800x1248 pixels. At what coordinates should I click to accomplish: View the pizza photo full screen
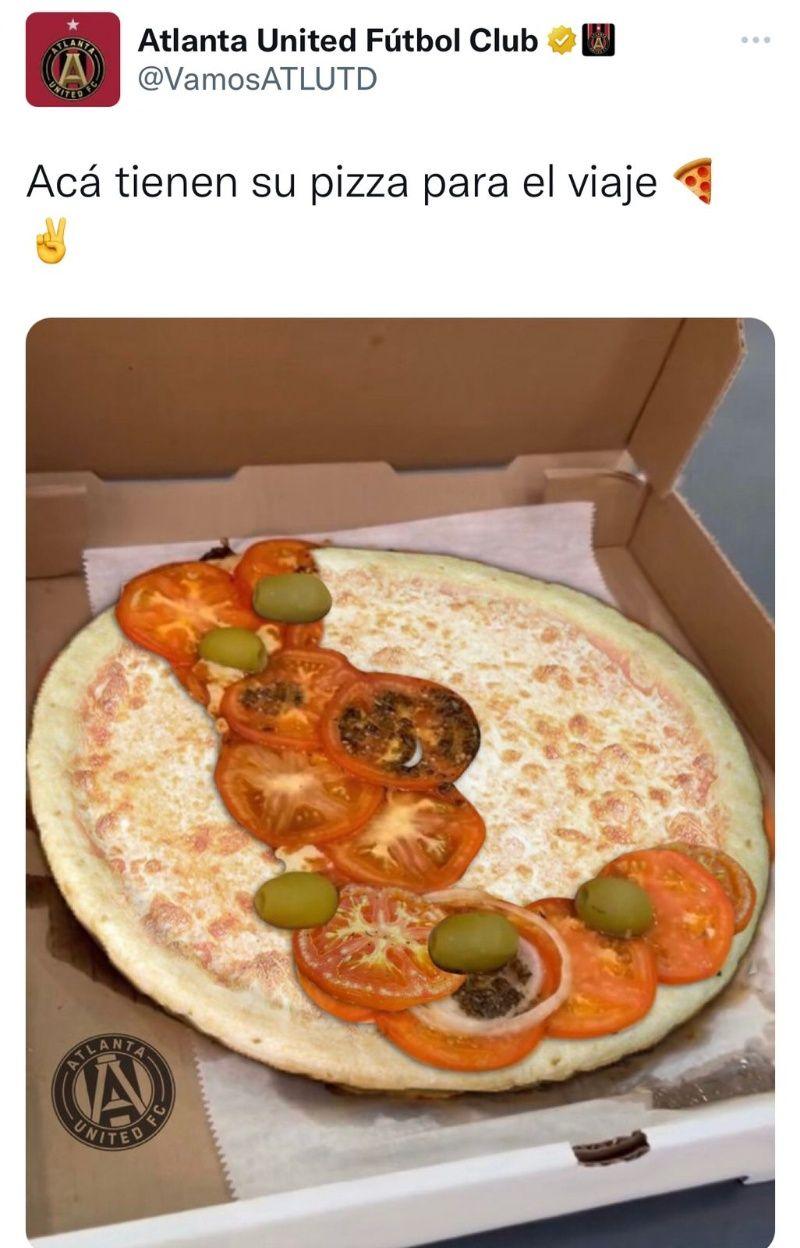coord(400,780)
